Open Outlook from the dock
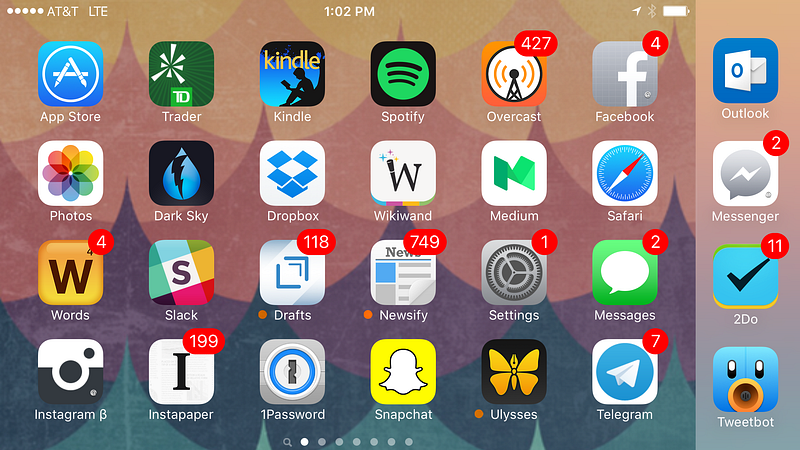Image resolution: width=800 pixels, height=450 pixels. coord(746,71)
